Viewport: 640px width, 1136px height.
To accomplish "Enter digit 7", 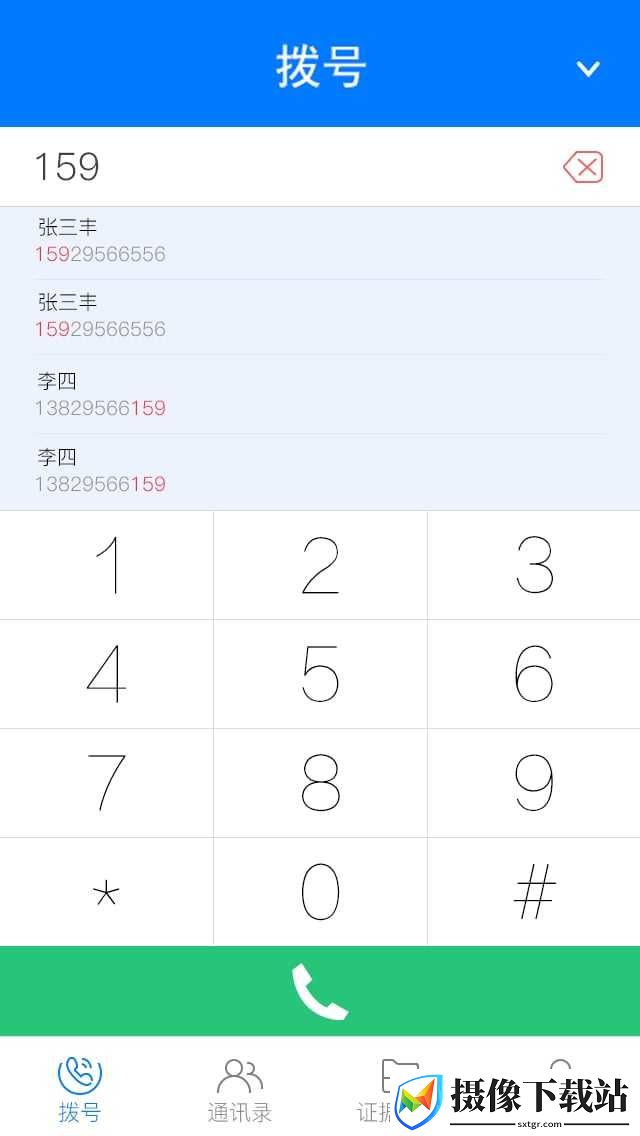I will point(107,783).
